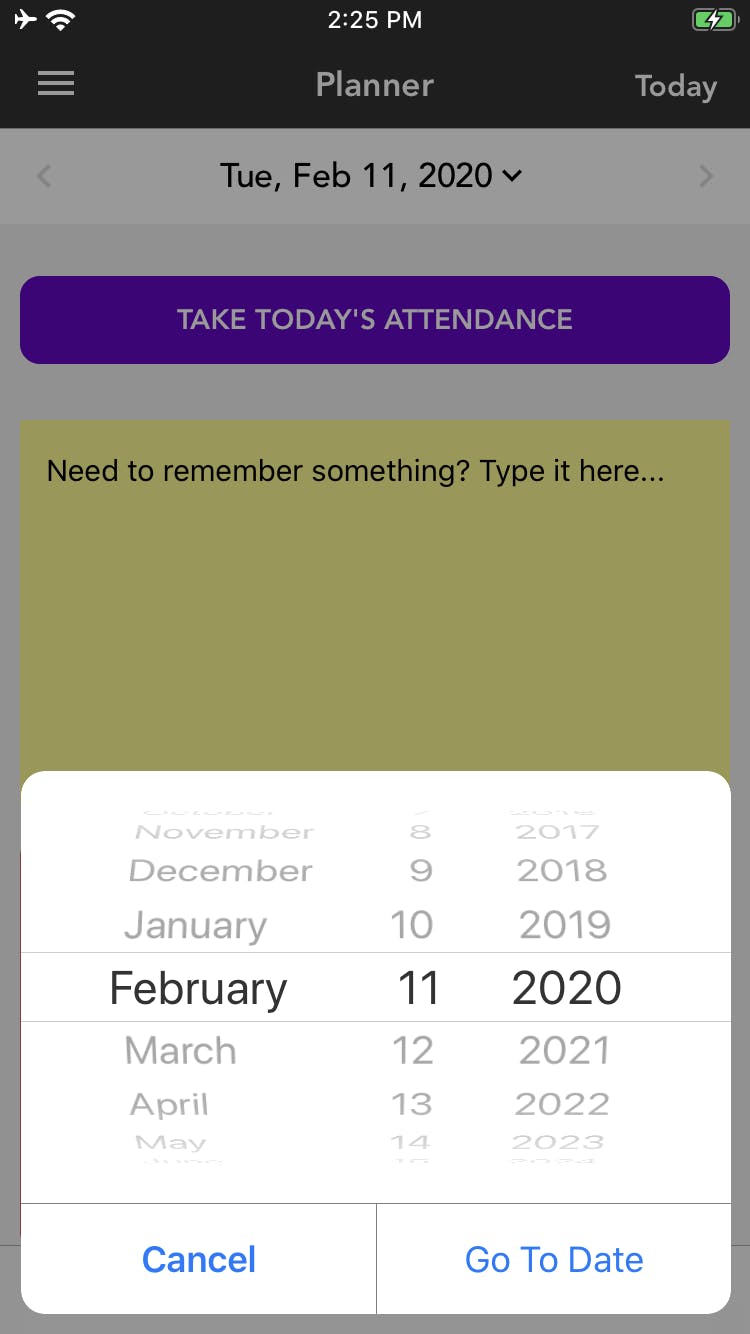Screen dimensions: 750x1334
Task: Tap the reminder note field
Action: click(375, 595)
